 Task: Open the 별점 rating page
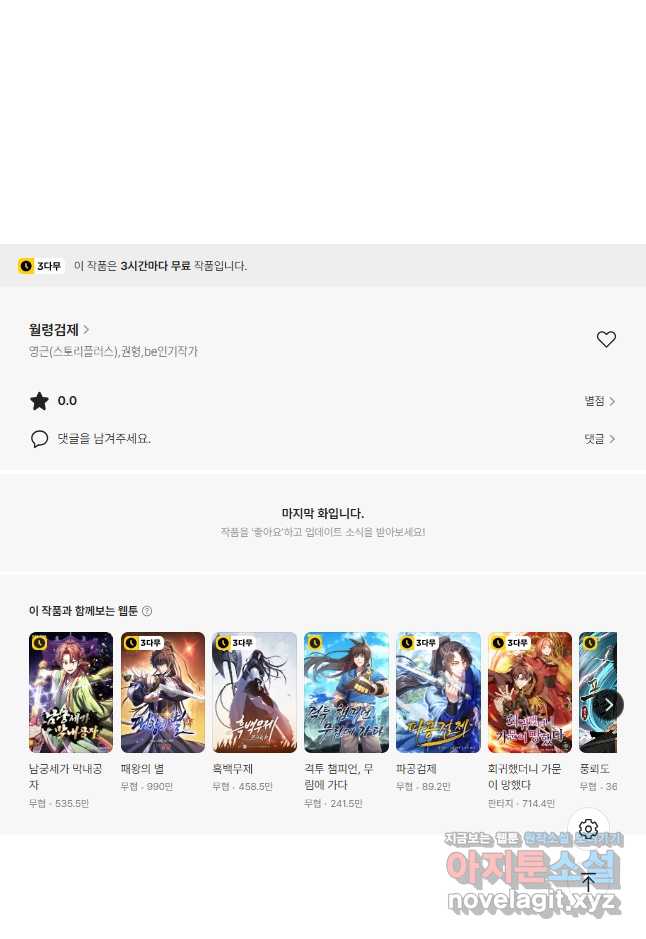(599, 401)
